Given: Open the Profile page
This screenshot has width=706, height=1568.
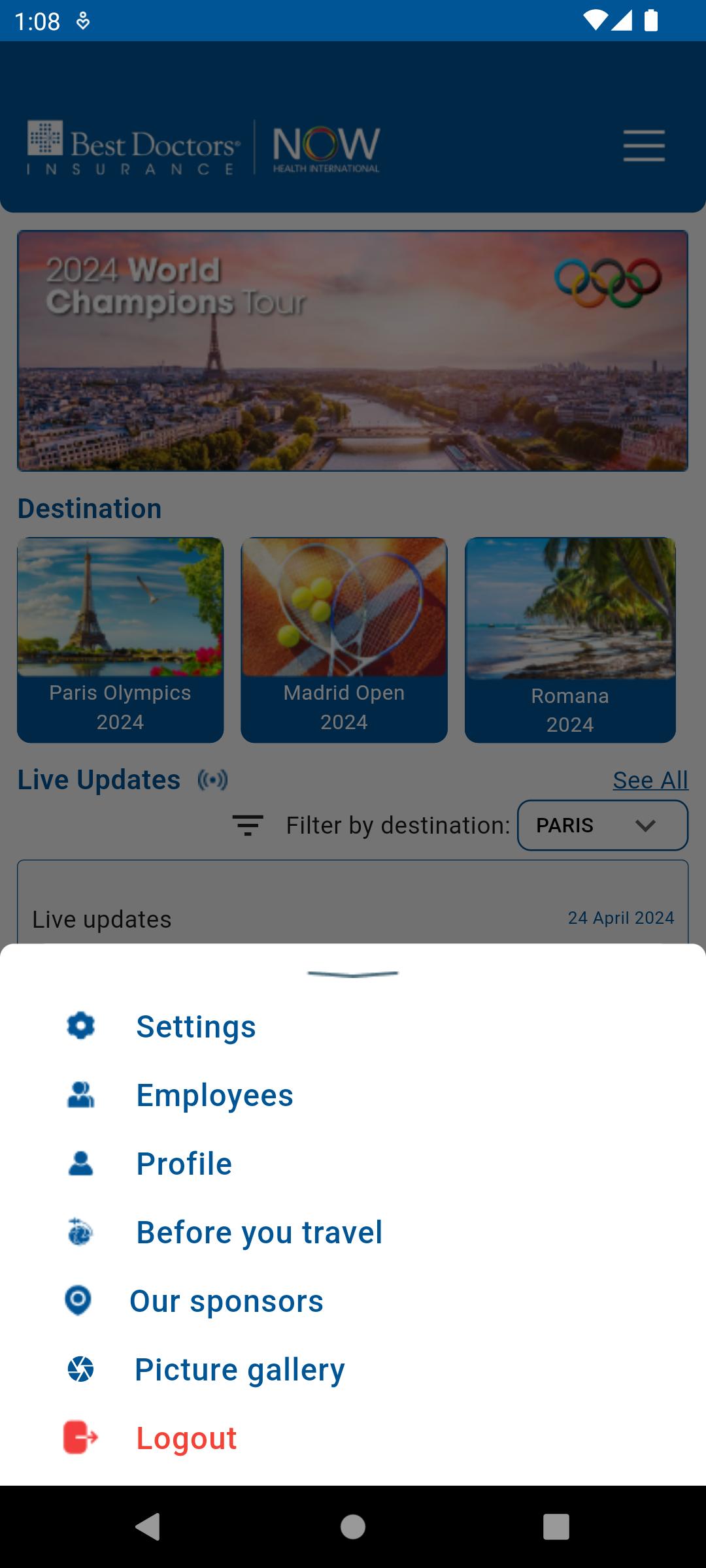Looking at the screenshot, I should click(184, 1164).
